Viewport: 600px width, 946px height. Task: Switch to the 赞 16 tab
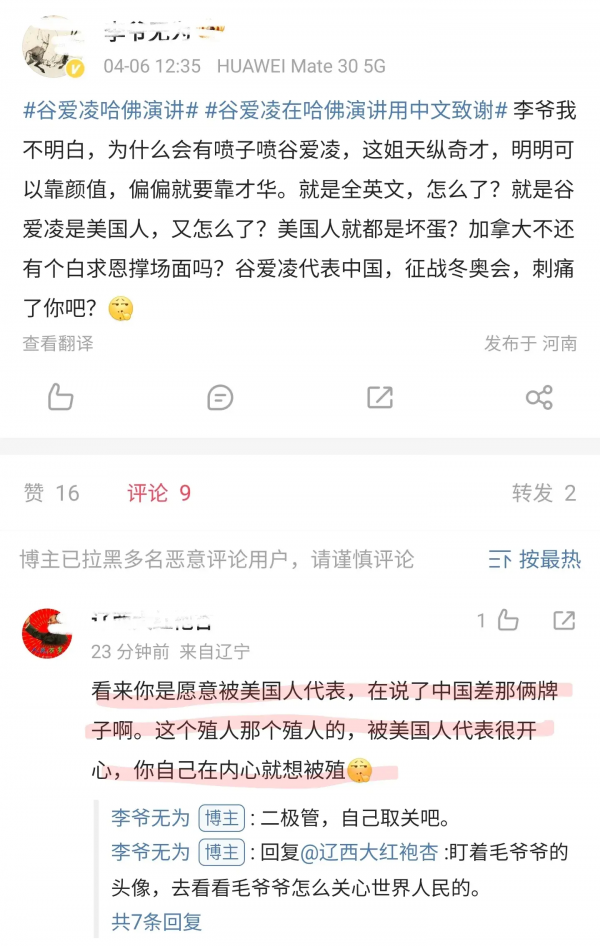[51, 492]
